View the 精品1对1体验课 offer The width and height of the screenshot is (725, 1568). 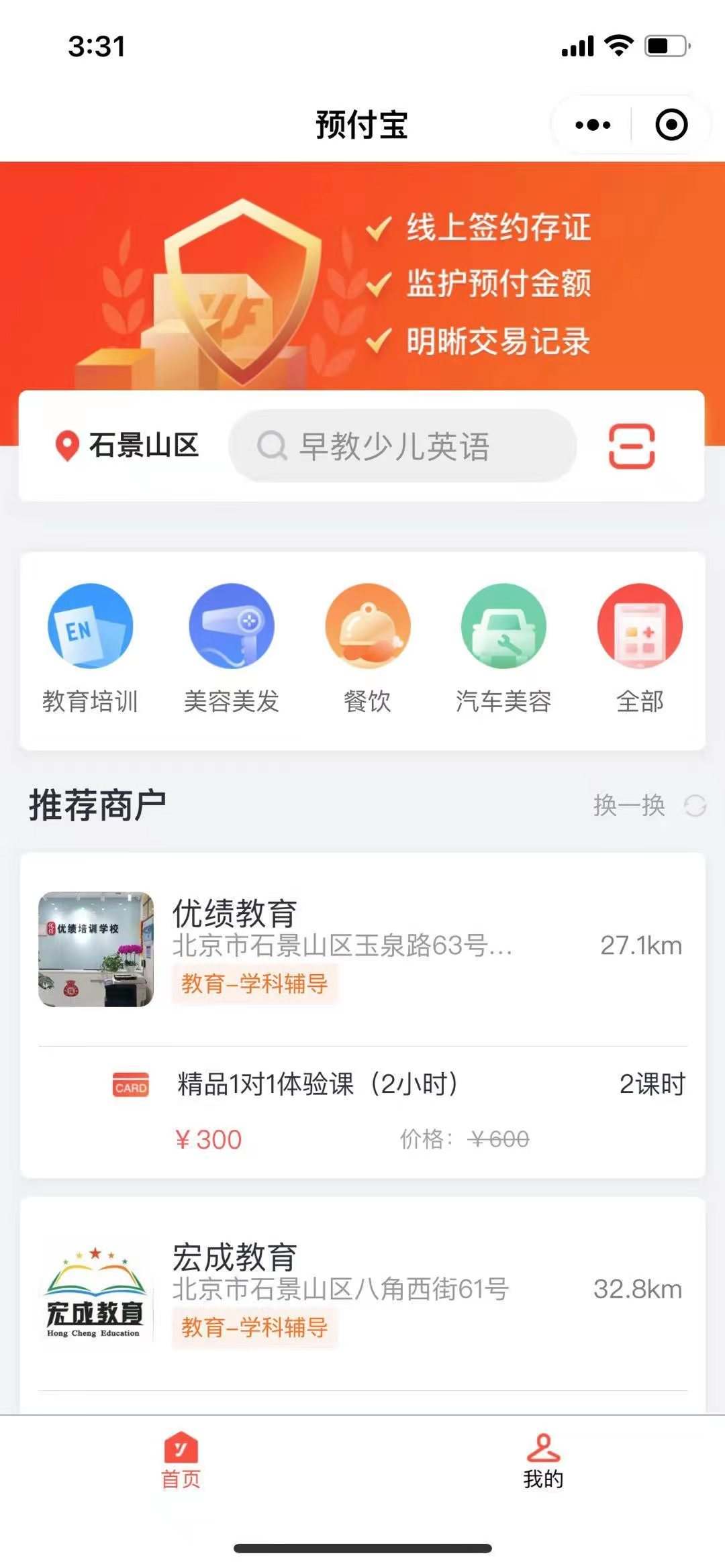point(362,1110)
